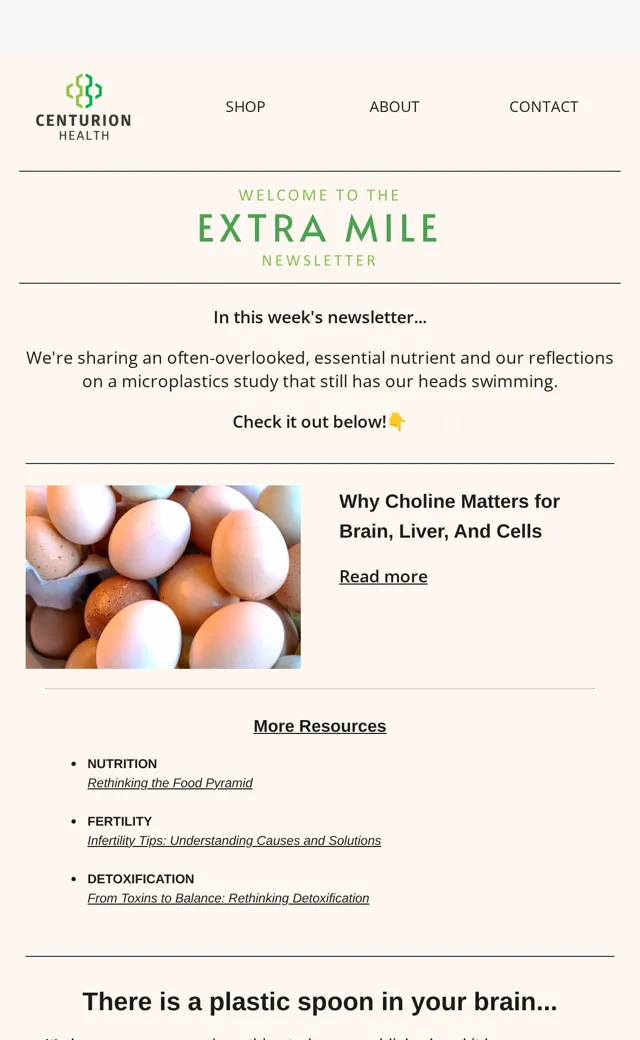Tap the Why Choline Matters headline
Screen dimensions: 640x1040
pyautogui.click(x=449, y=516)
